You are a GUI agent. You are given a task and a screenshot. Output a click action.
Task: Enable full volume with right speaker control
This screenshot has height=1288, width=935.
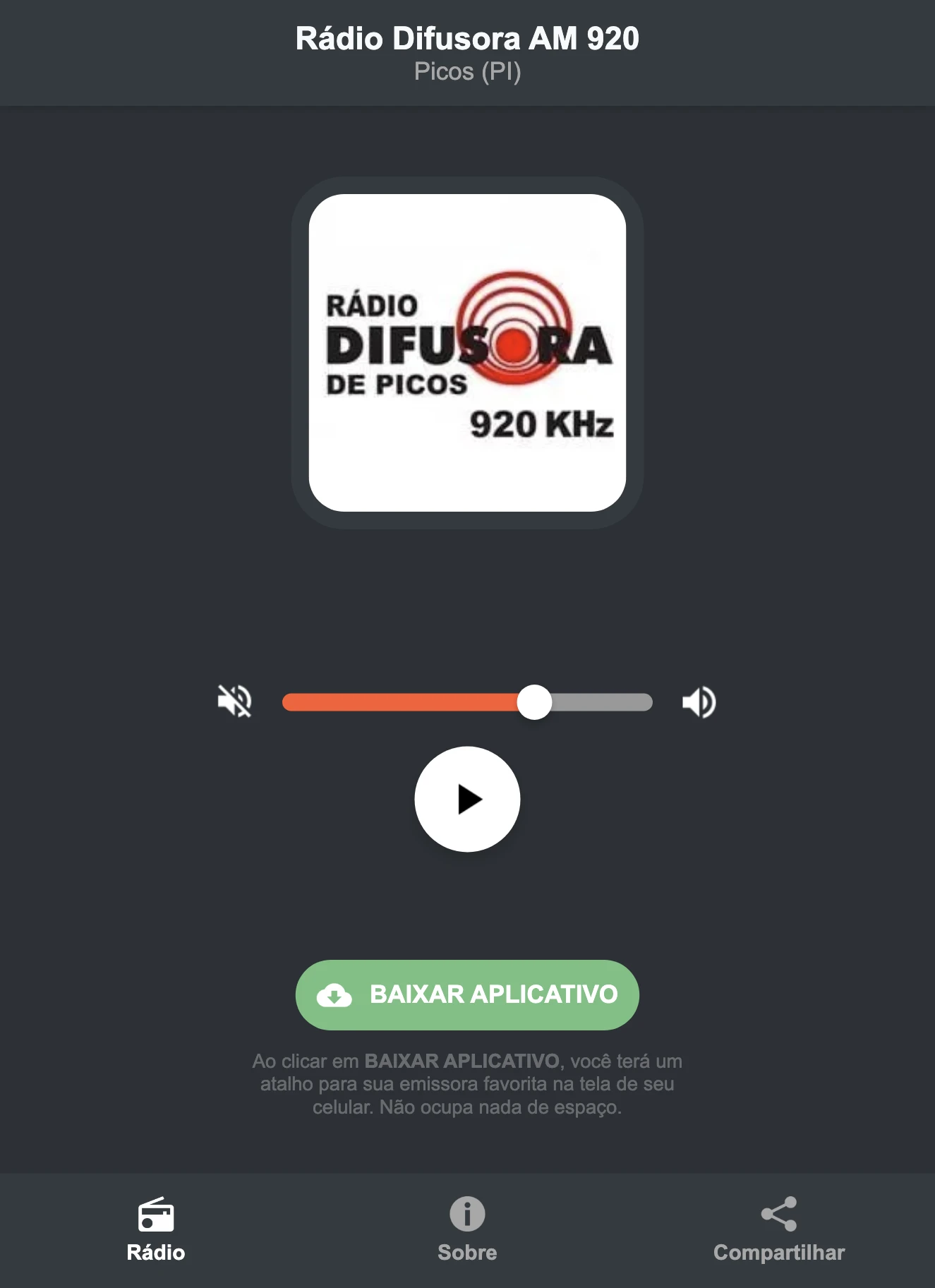pyautogui.click(x=698, y=701)
